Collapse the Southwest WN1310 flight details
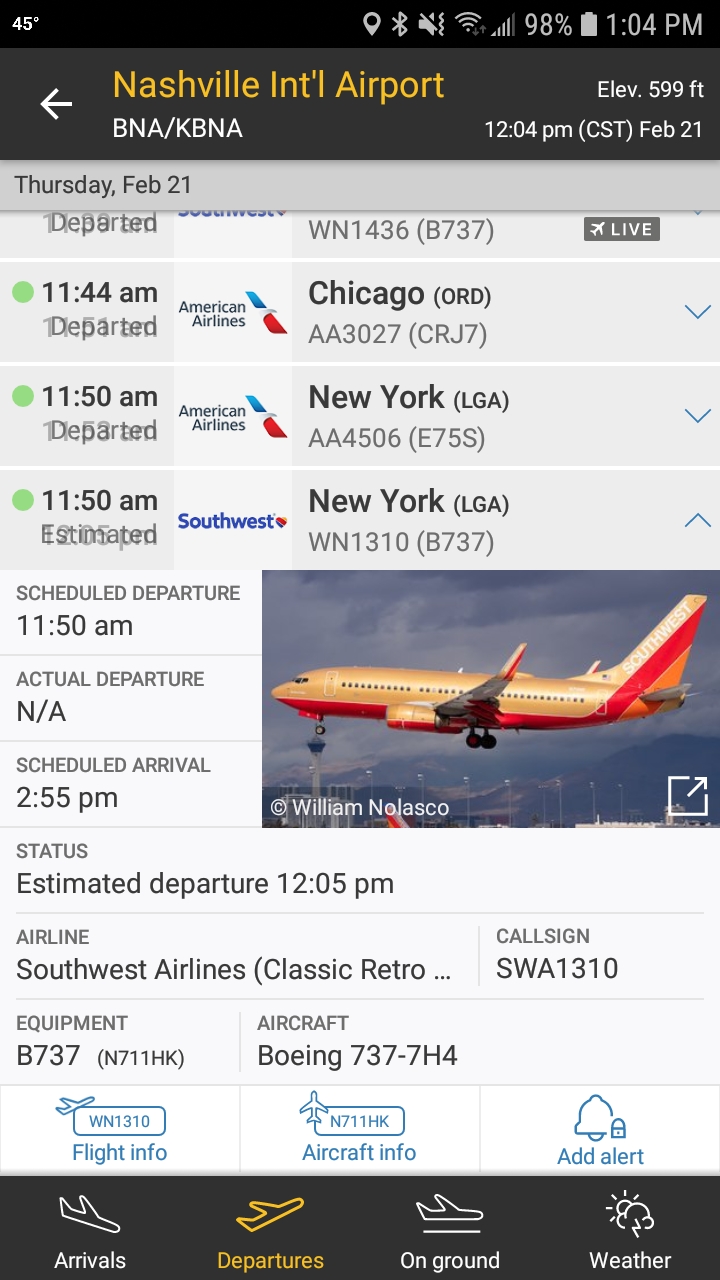This screenshot has height=1280, width=720. point(697,520)
